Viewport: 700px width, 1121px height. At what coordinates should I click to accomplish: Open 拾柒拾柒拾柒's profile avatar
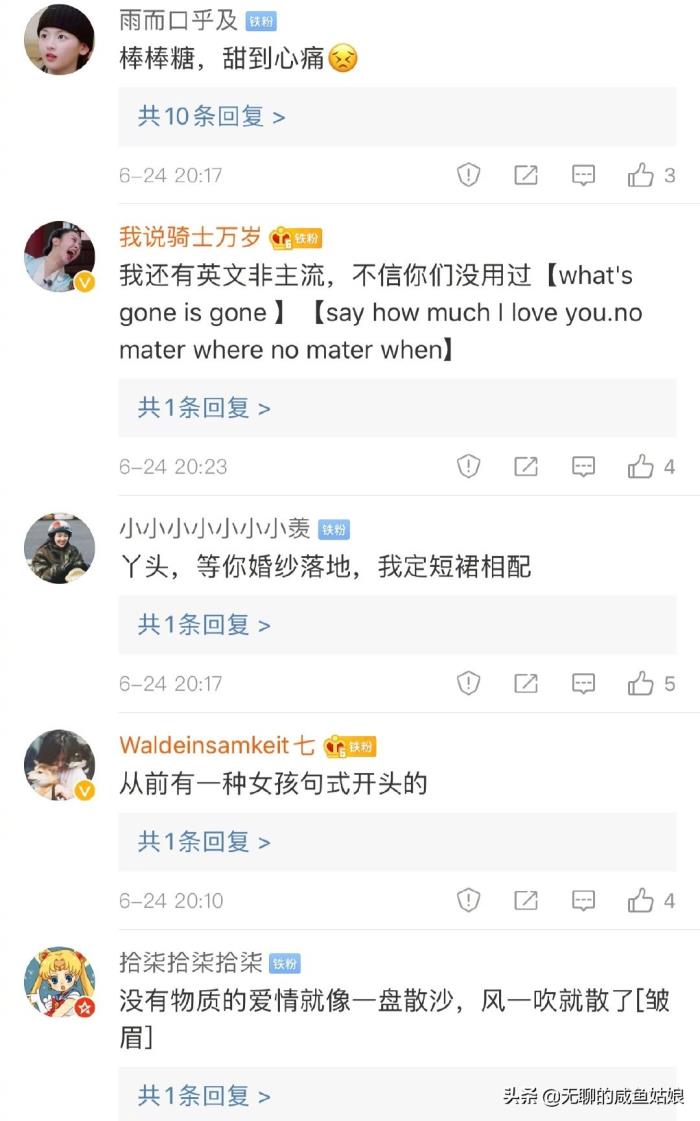59,983
